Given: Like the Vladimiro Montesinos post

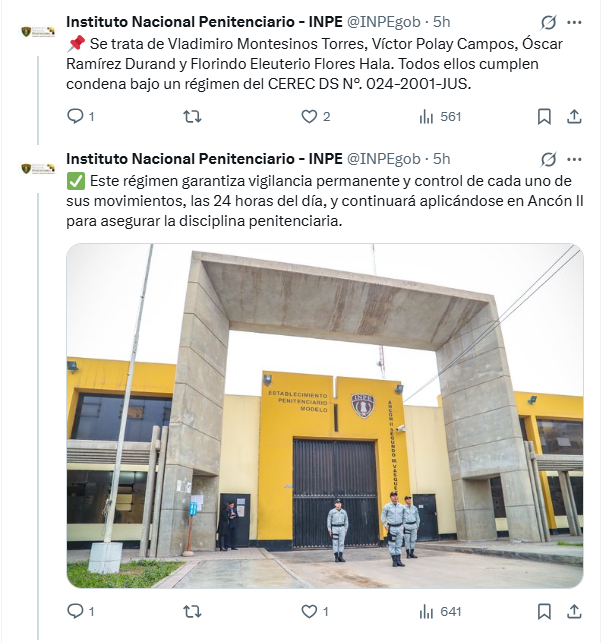Looking at the screenshot, I should [306, 116].
